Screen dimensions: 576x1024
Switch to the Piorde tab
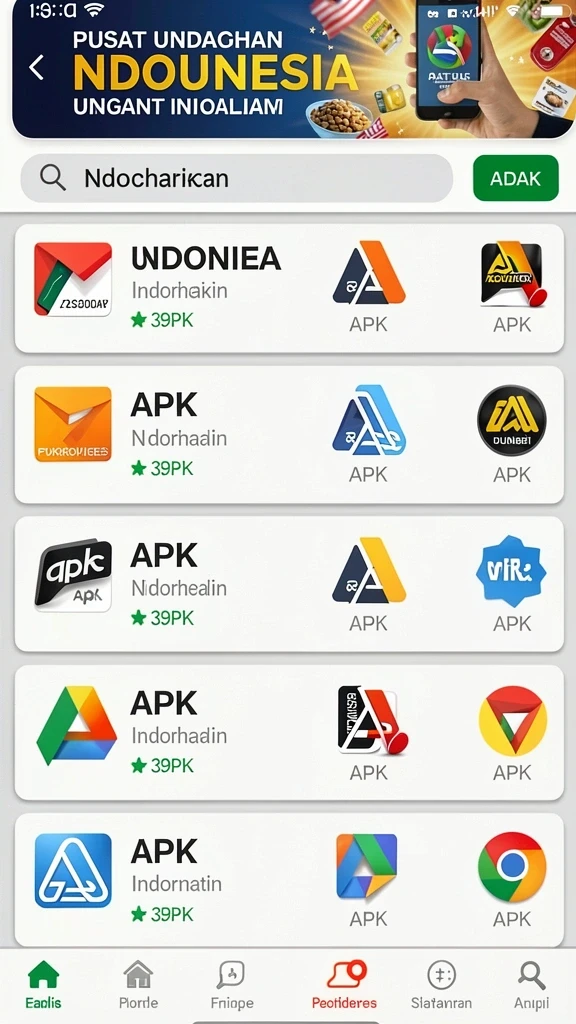tap(138, 985)
